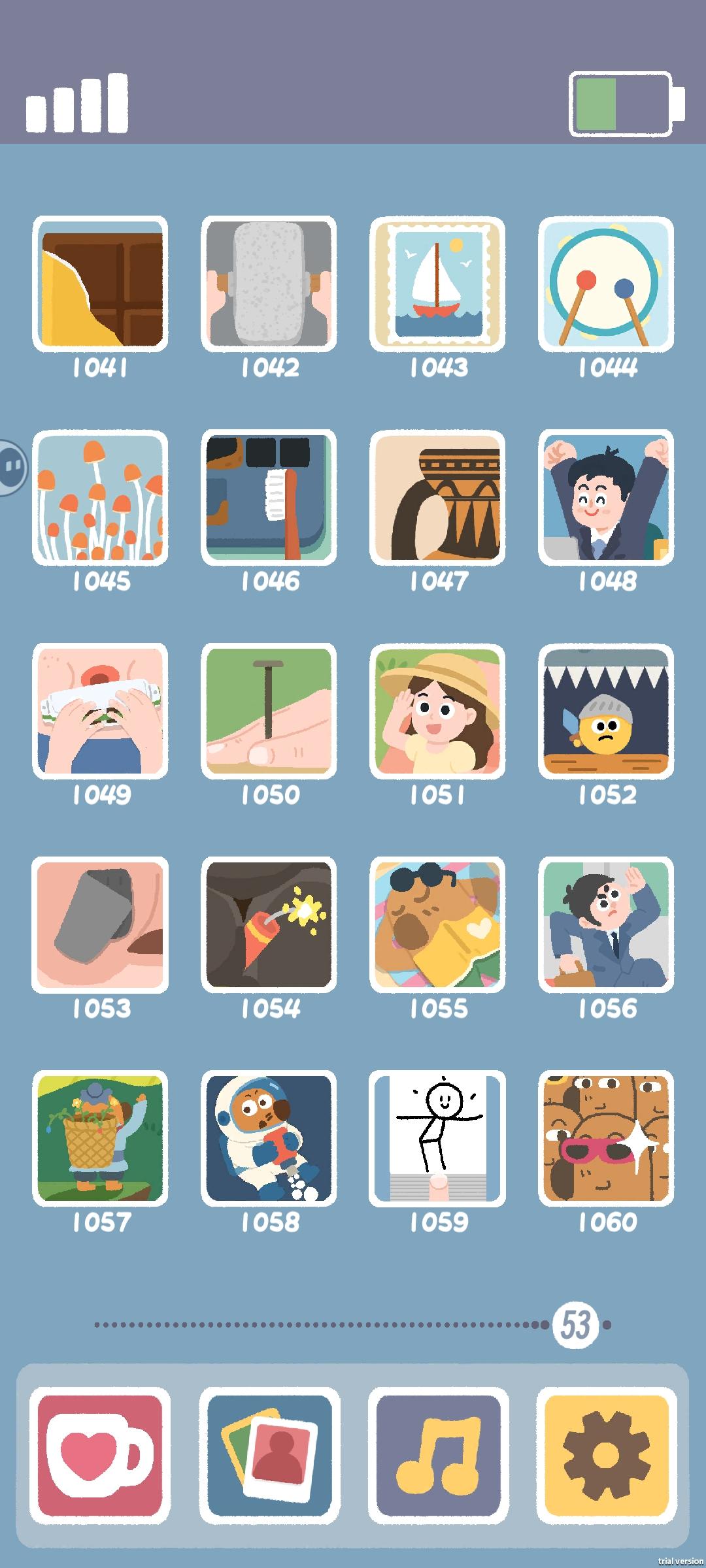Tap the side handle on the left edge
706x1568 pixels.
pos(10,465)
